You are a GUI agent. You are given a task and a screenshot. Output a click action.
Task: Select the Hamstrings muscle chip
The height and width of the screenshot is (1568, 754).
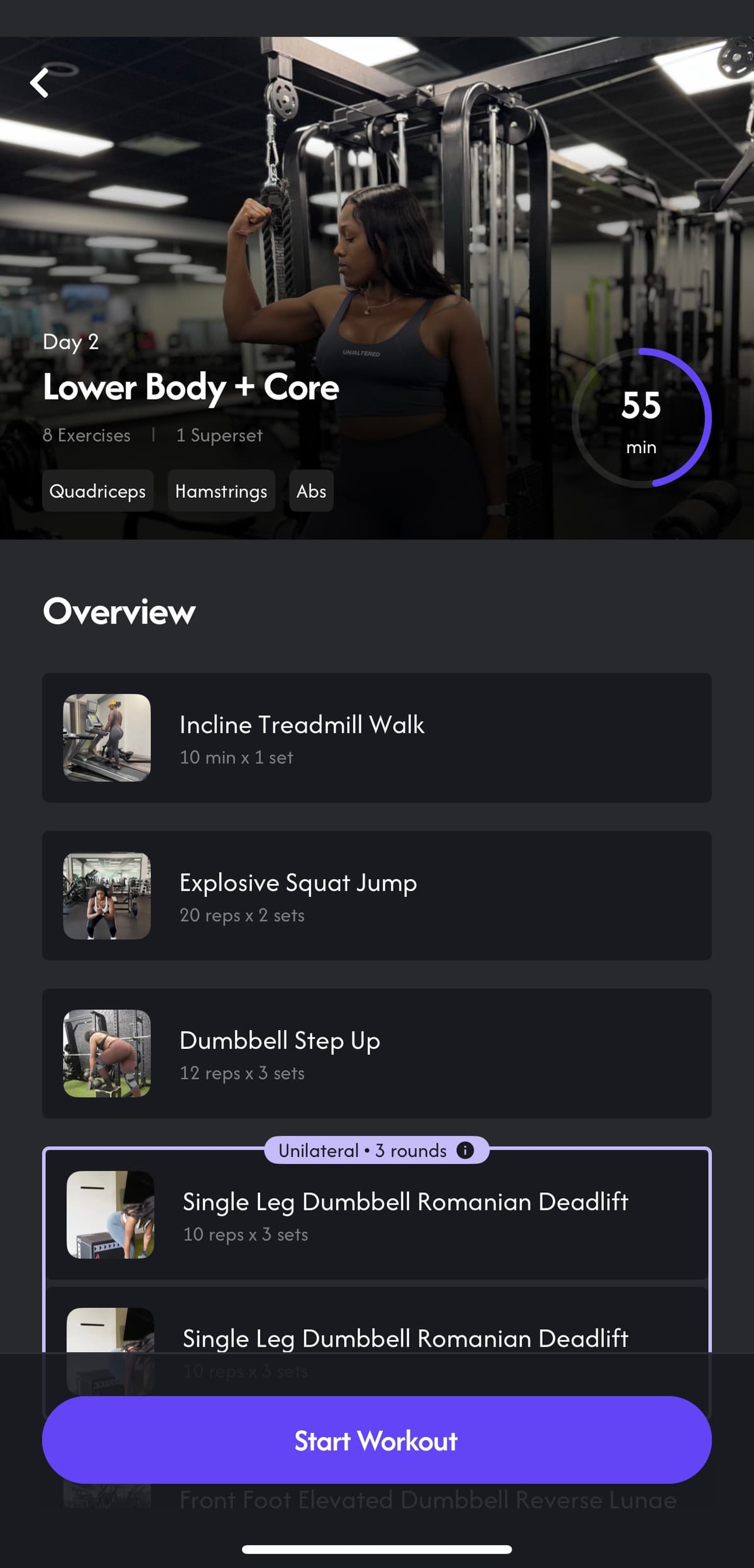(x=221, y=491)
